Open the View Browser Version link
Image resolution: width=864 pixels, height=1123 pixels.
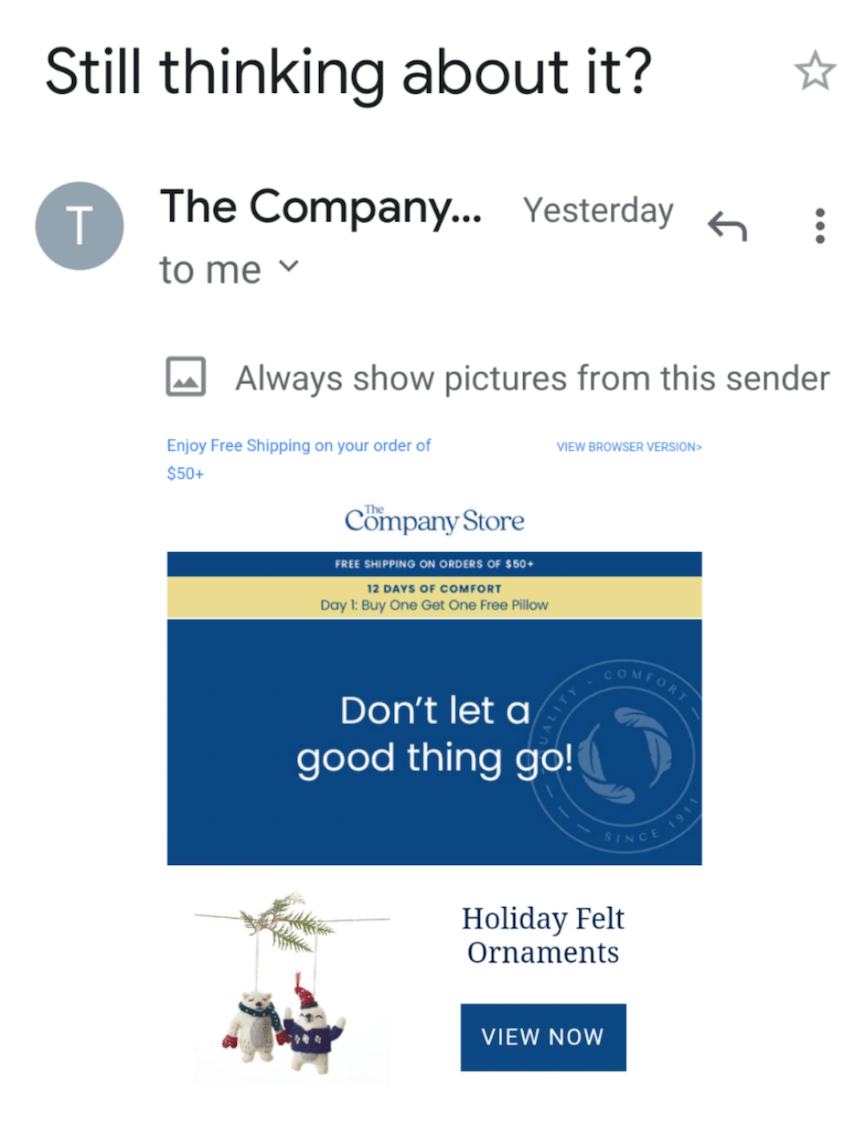pos(629,447)
